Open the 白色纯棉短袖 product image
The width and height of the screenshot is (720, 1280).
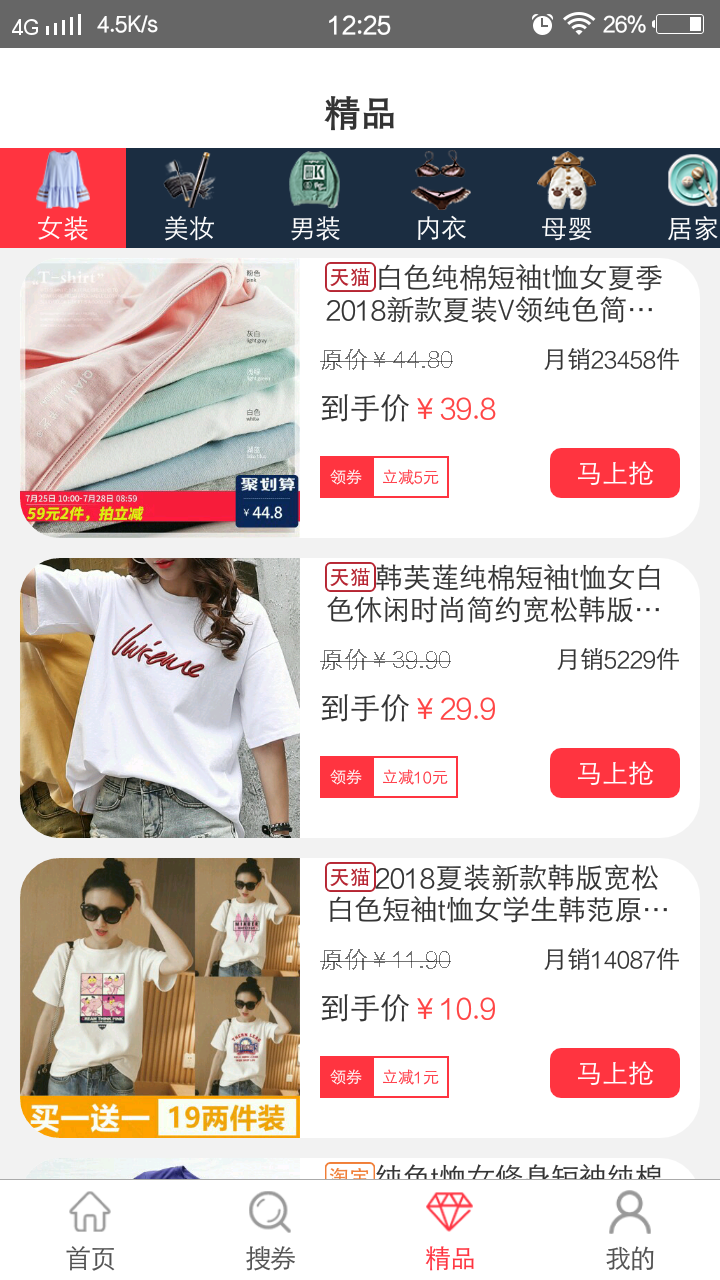tap(160, 398)
